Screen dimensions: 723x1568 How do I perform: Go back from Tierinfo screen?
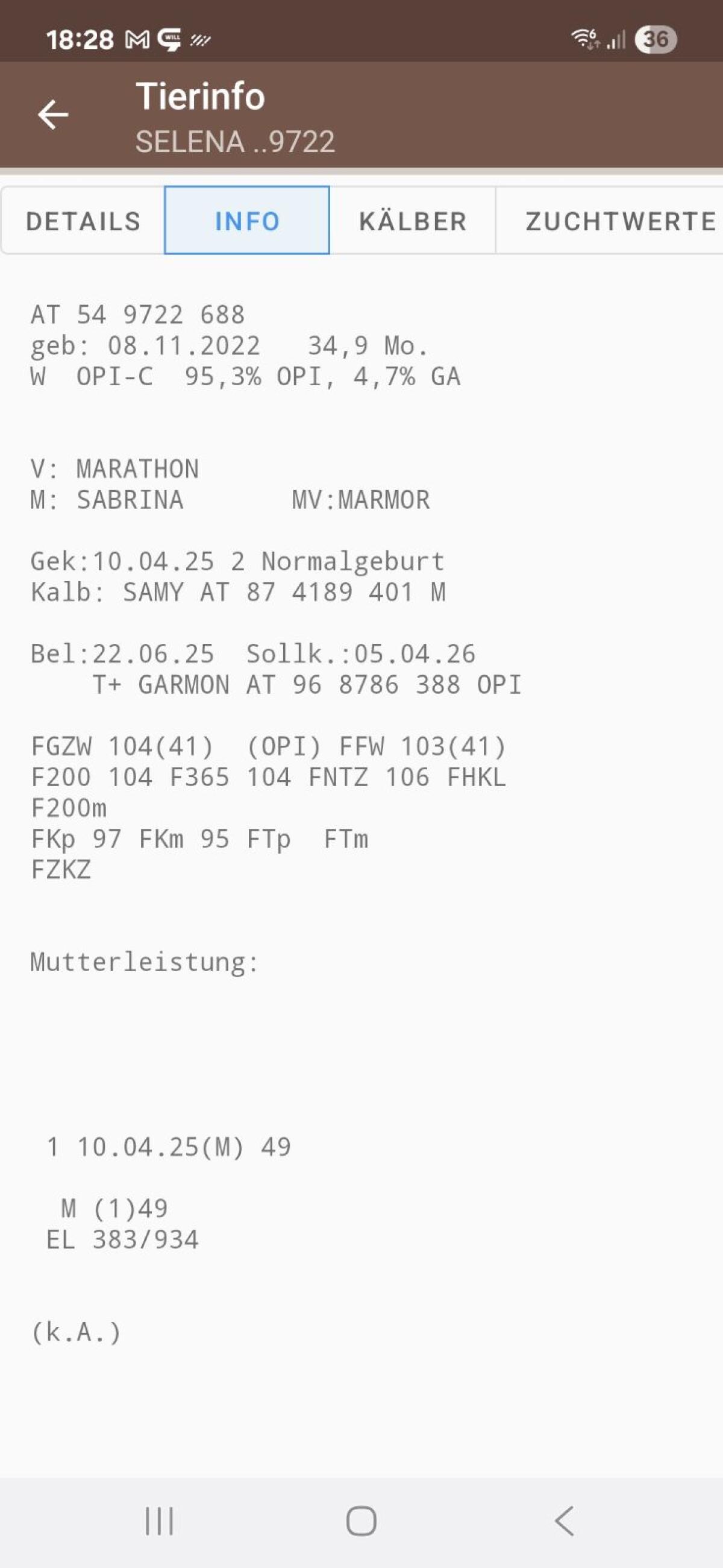[53, 115]
